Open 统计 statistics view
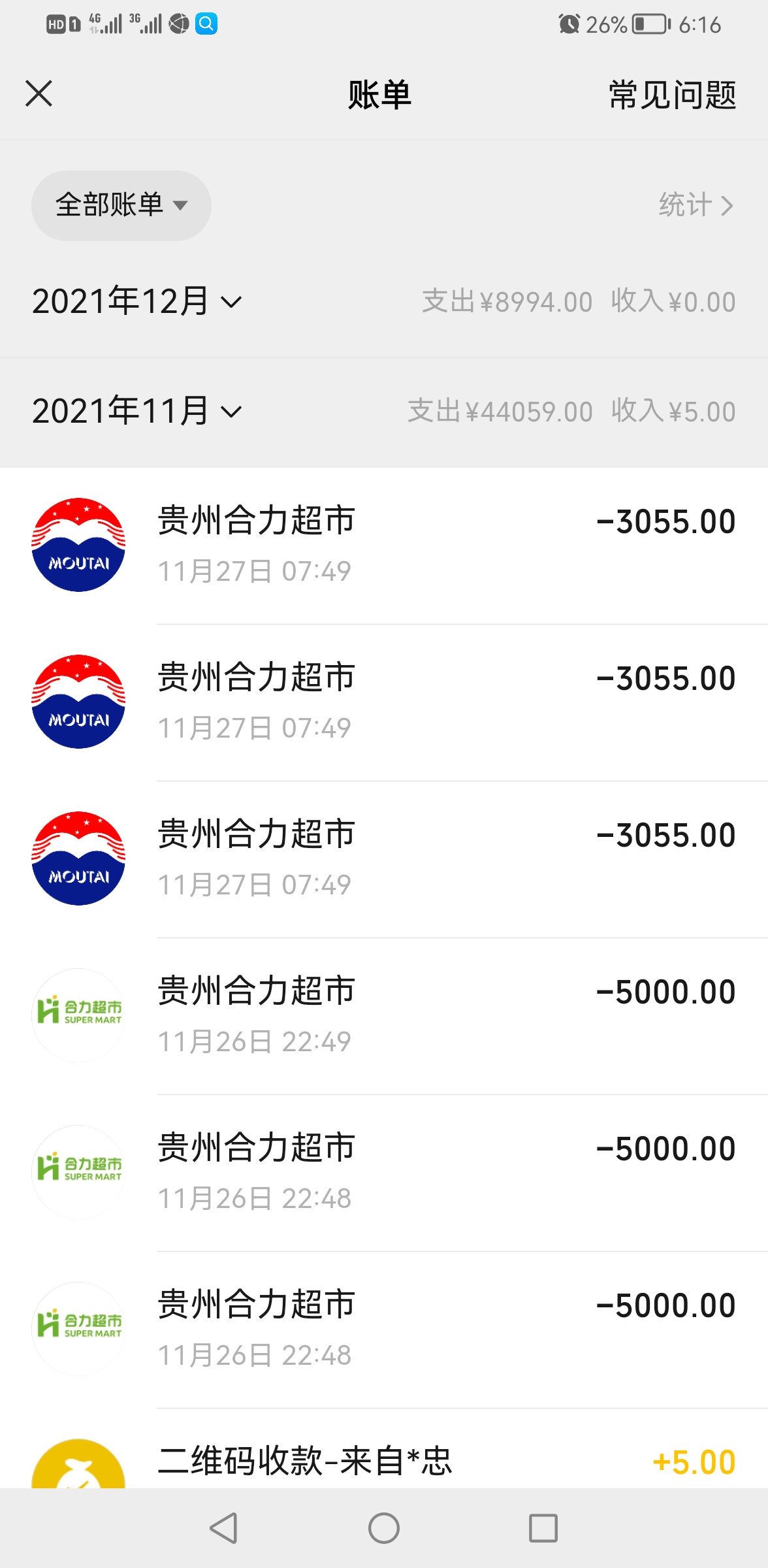 pyautogui.click(x=696, y=205)
